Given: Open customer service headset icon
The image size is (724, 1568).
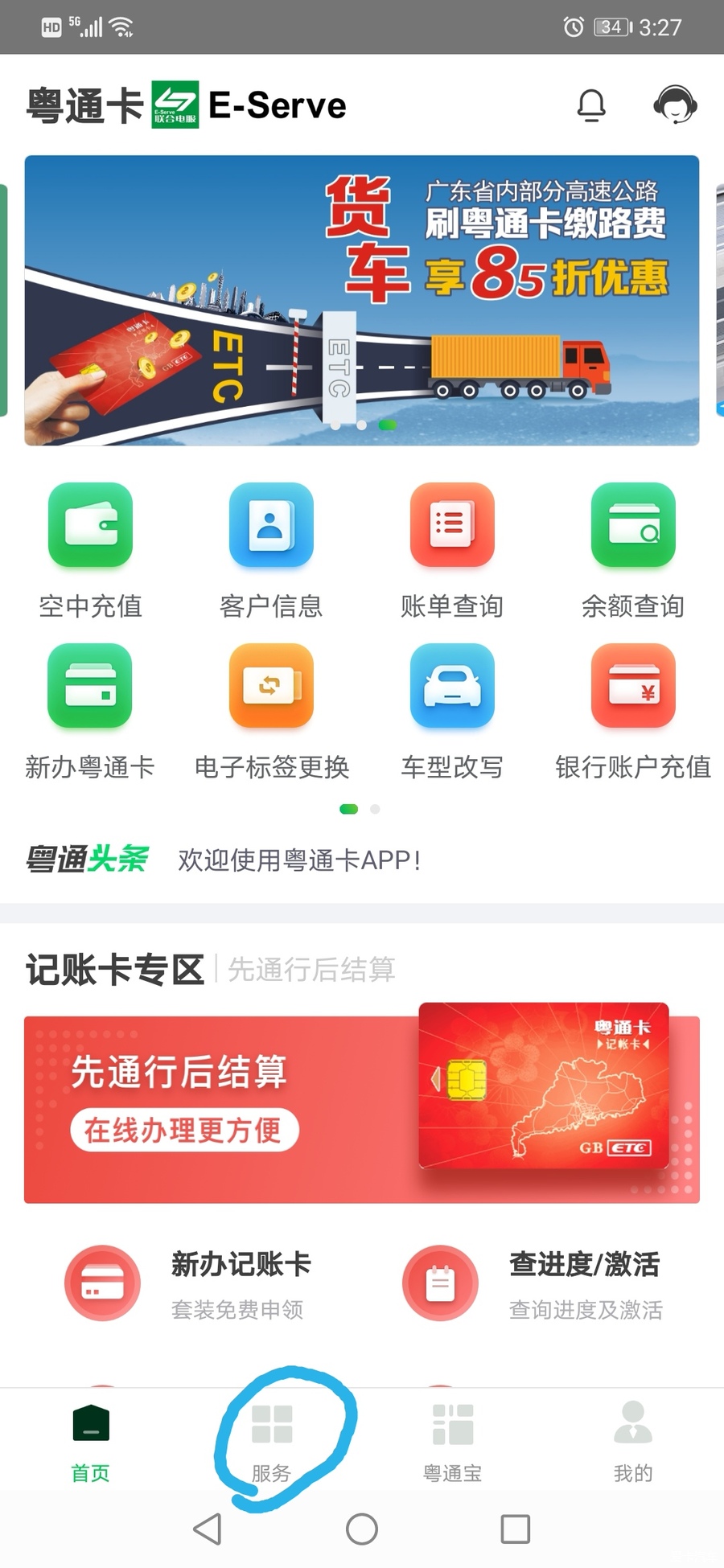Looking at the screenshot, I should [x=674, y=105].
